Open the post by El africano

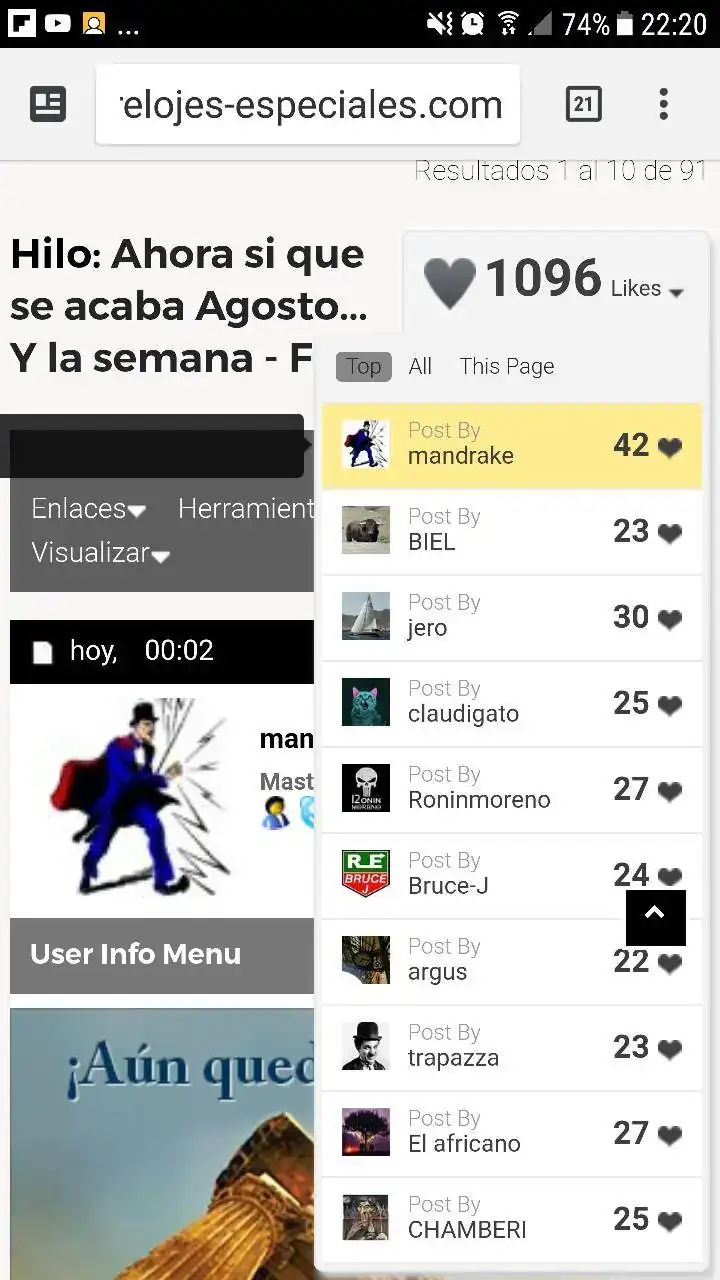[511, 1133]
